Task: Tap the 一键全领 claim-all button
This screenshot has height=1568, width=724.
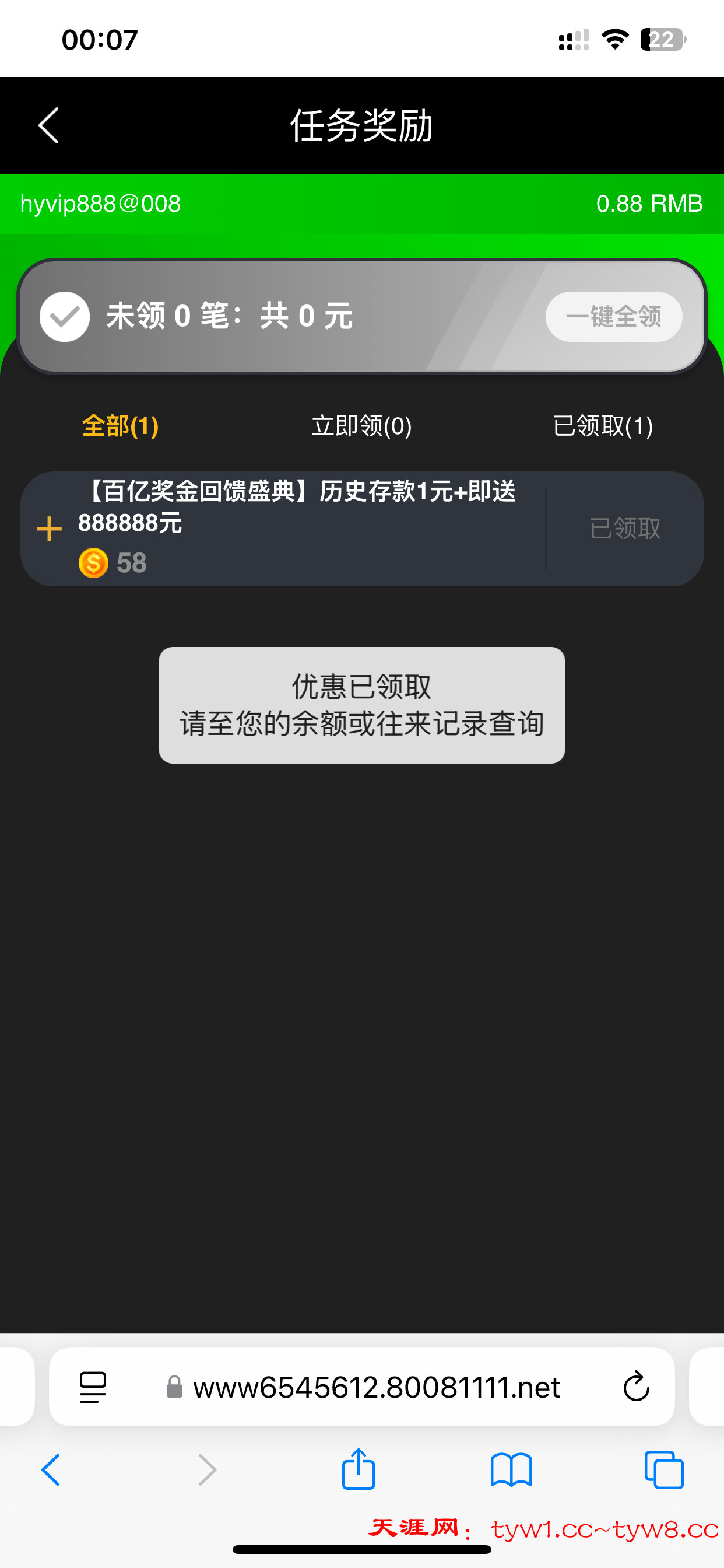Action: coord(613,317)
